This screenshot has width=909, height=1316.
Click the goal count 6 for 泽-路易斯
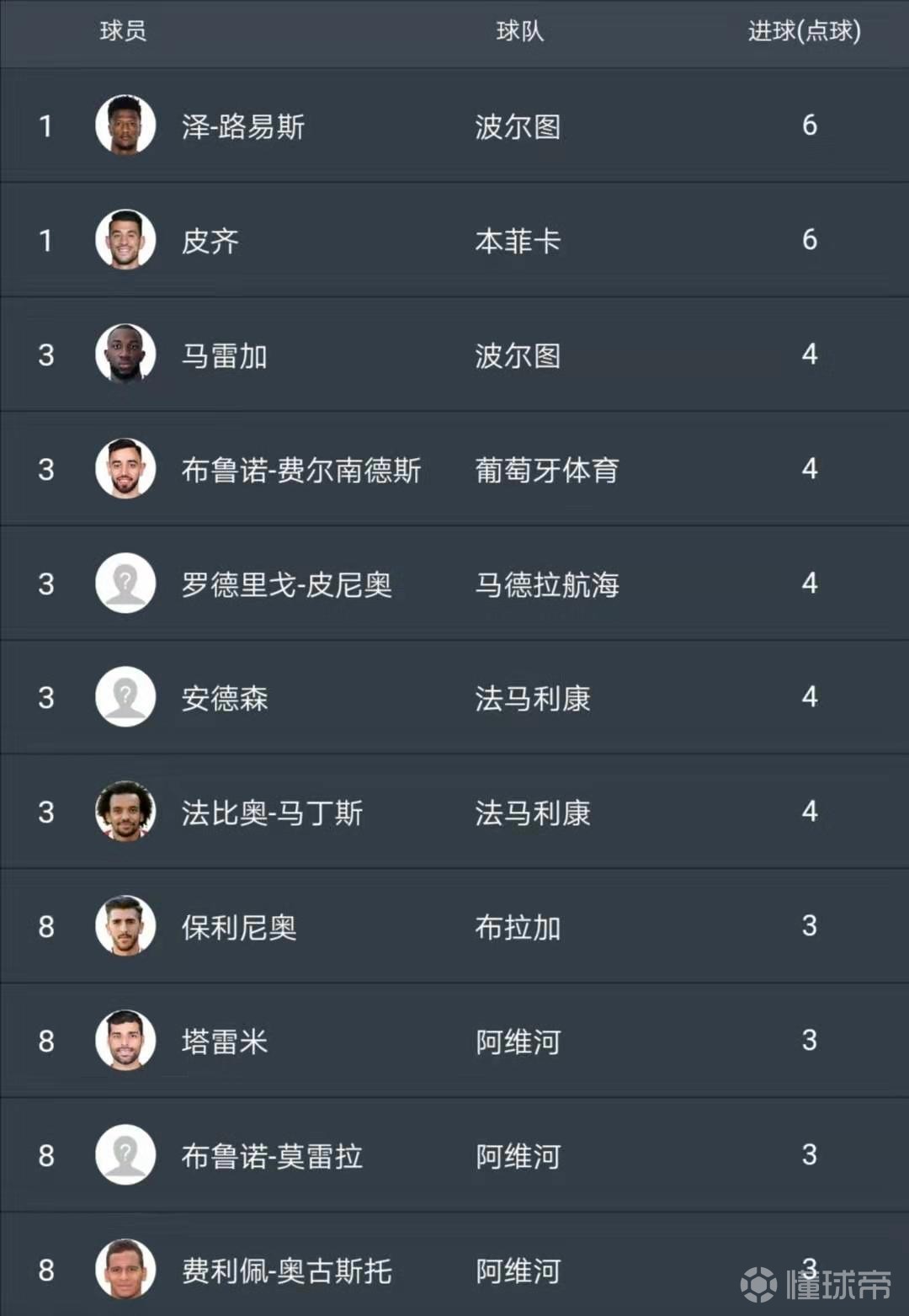tap(809, 125)
